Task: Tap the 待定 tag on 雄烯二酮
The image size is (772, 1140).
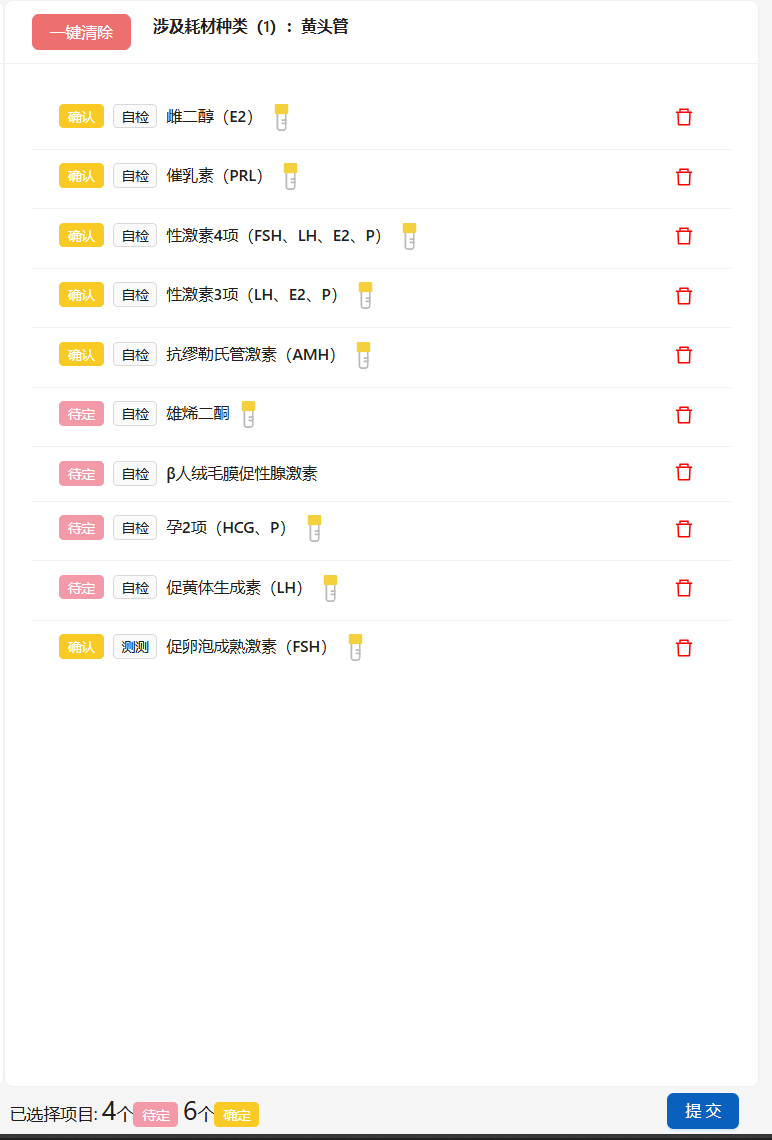Action: (81, 414)
